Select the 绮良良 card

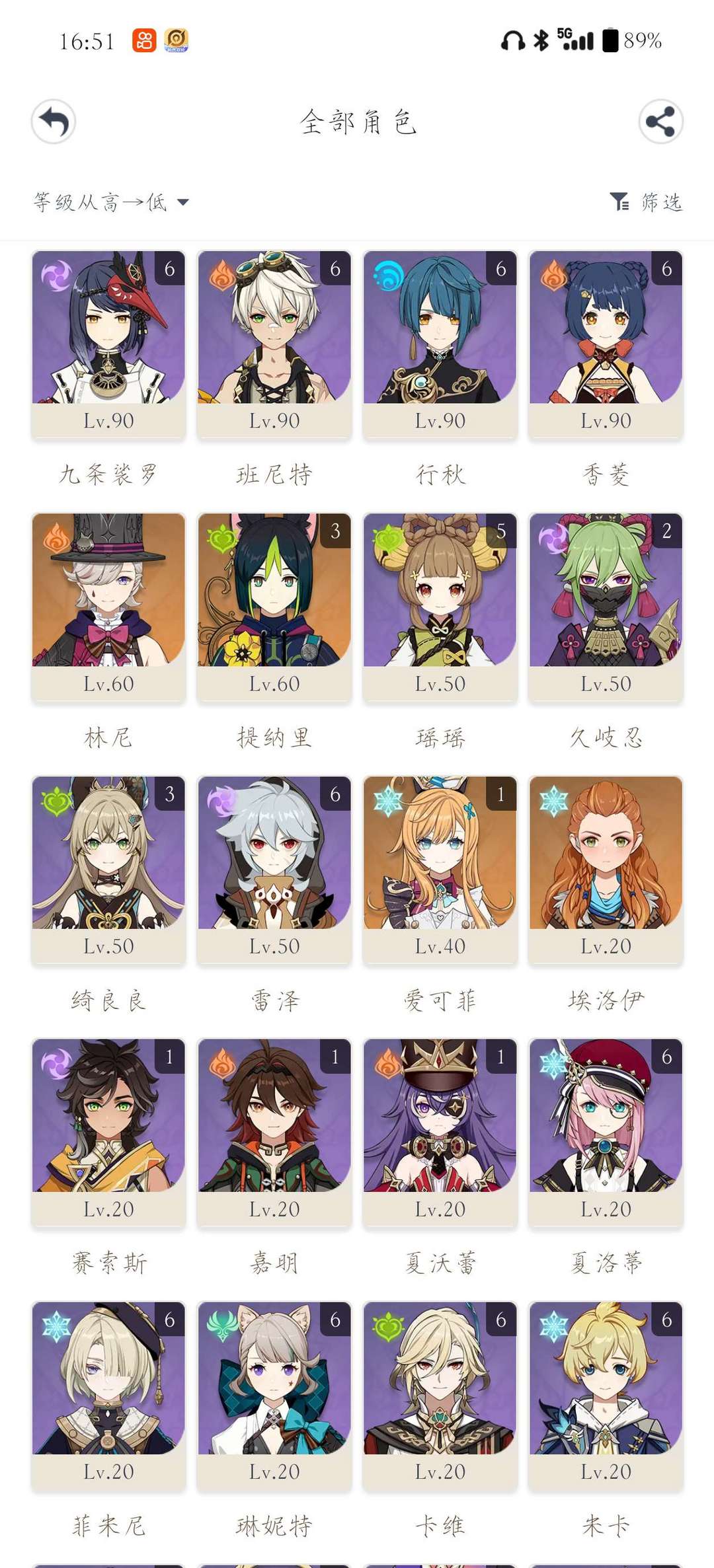tap(108, 870)
